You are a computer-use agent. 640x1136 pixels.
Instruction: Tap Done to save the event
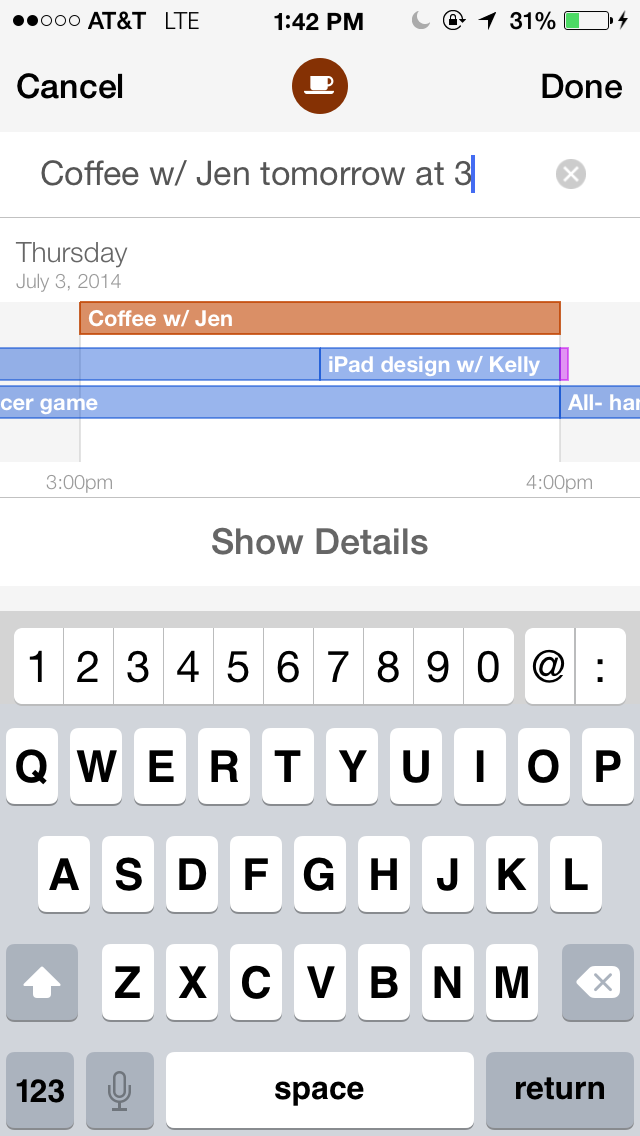tap(581, 87)
